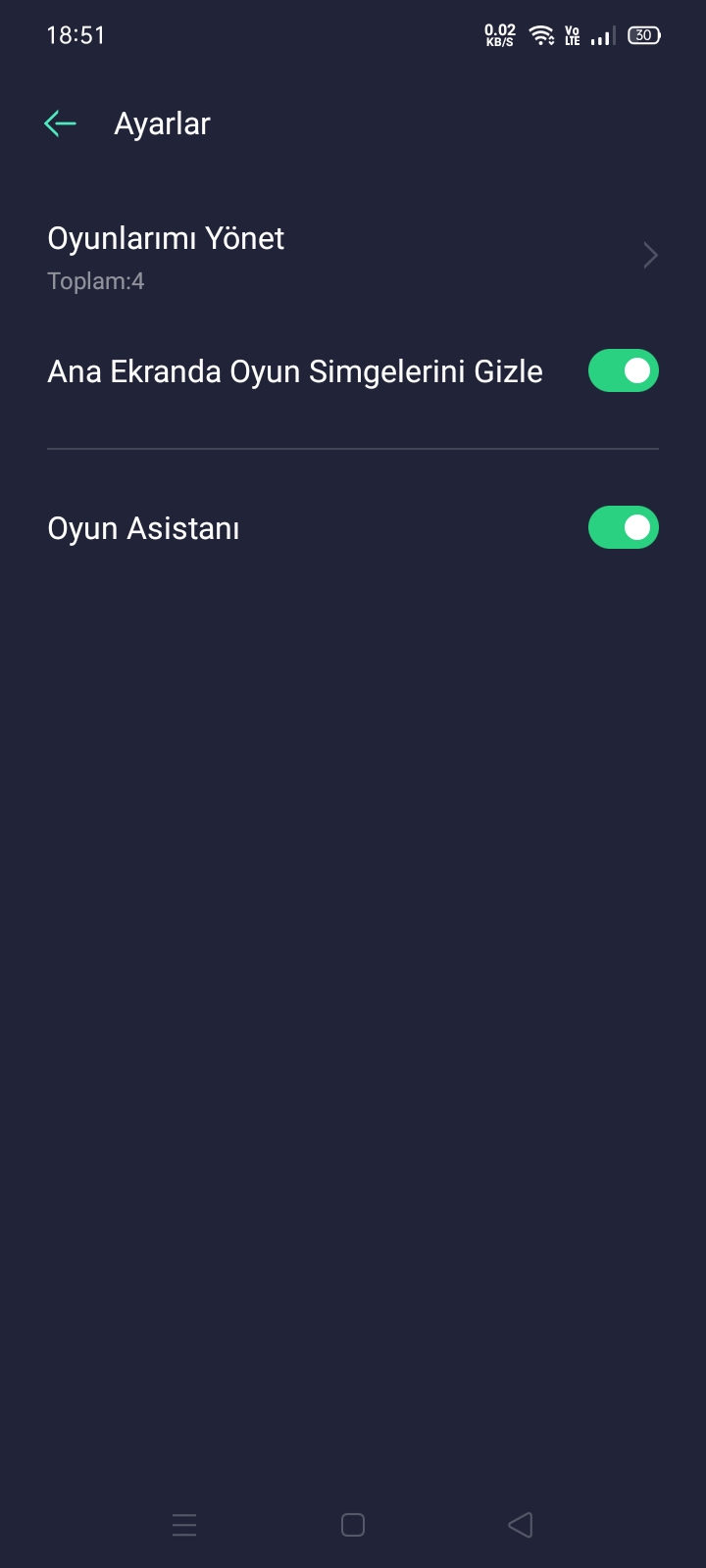The height and width of the screenshot is (1568, 706).
Task: Open recent apps from navigation bar
Action: point(184,1525)
